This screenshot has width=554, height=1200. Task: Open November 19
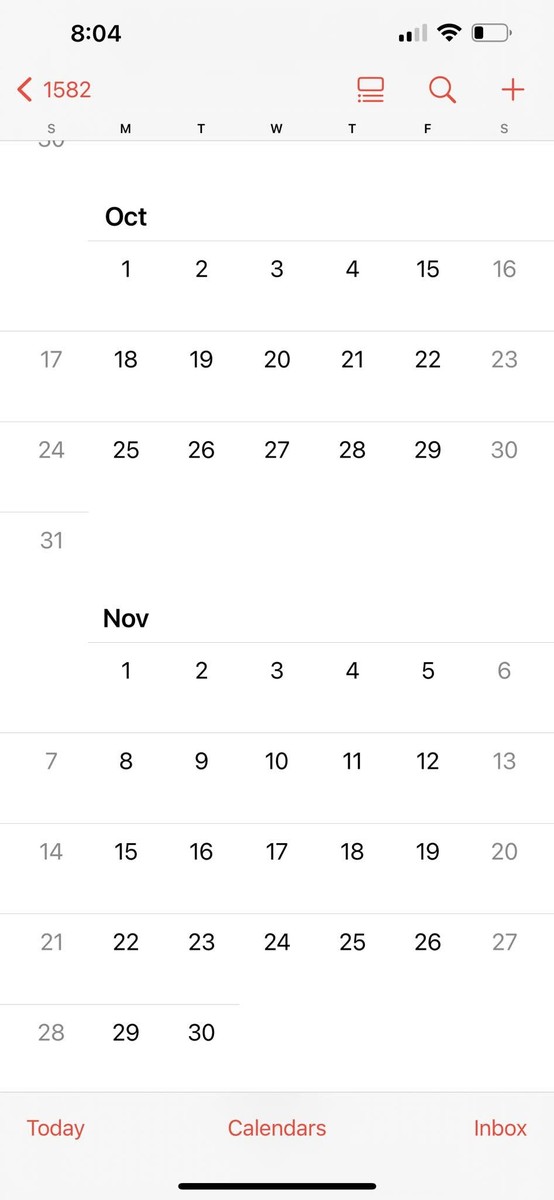428,852
